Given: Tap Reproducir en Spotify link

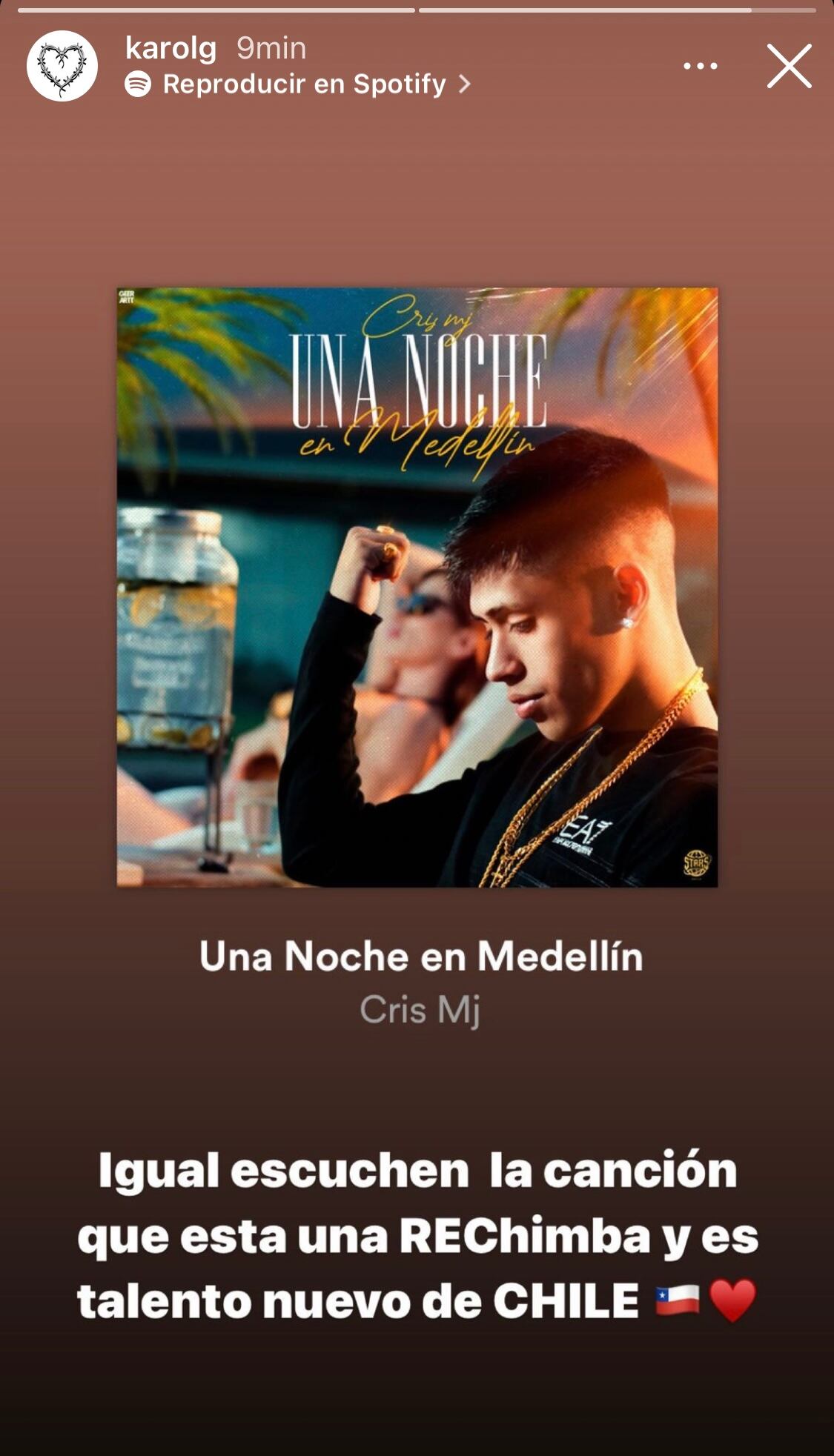Looking at the screenshot, I should click(299, 84).
